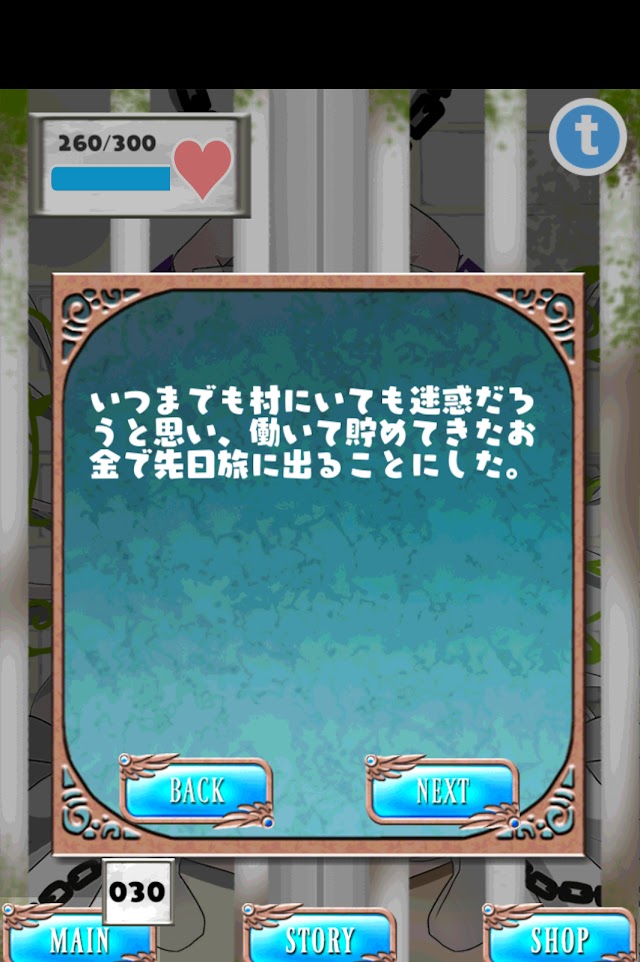Viewport: 640px width, 962px height.
Task: Switch to the MAIN screen
Action: pos(78,939)
